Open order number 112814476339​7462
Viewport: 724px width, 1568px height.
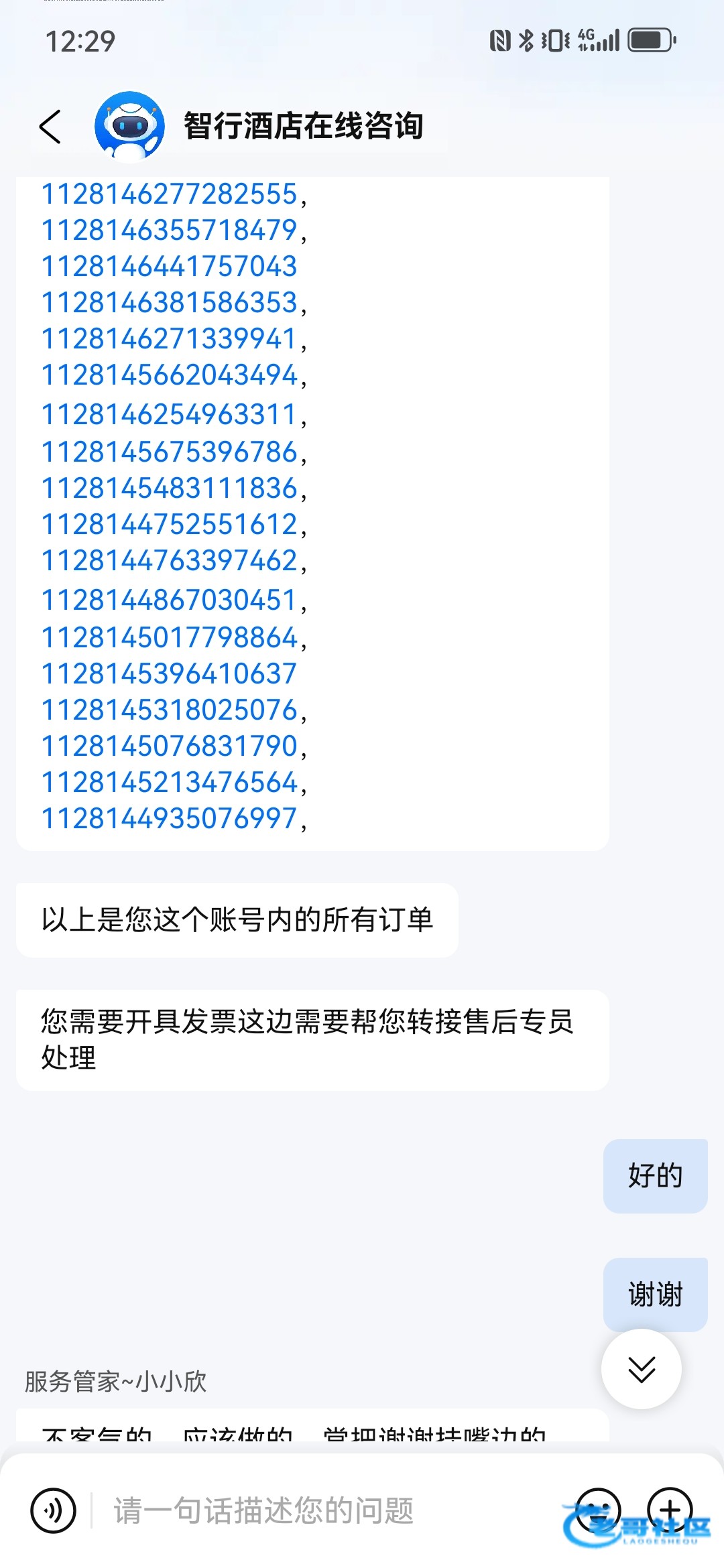point(169,561)
